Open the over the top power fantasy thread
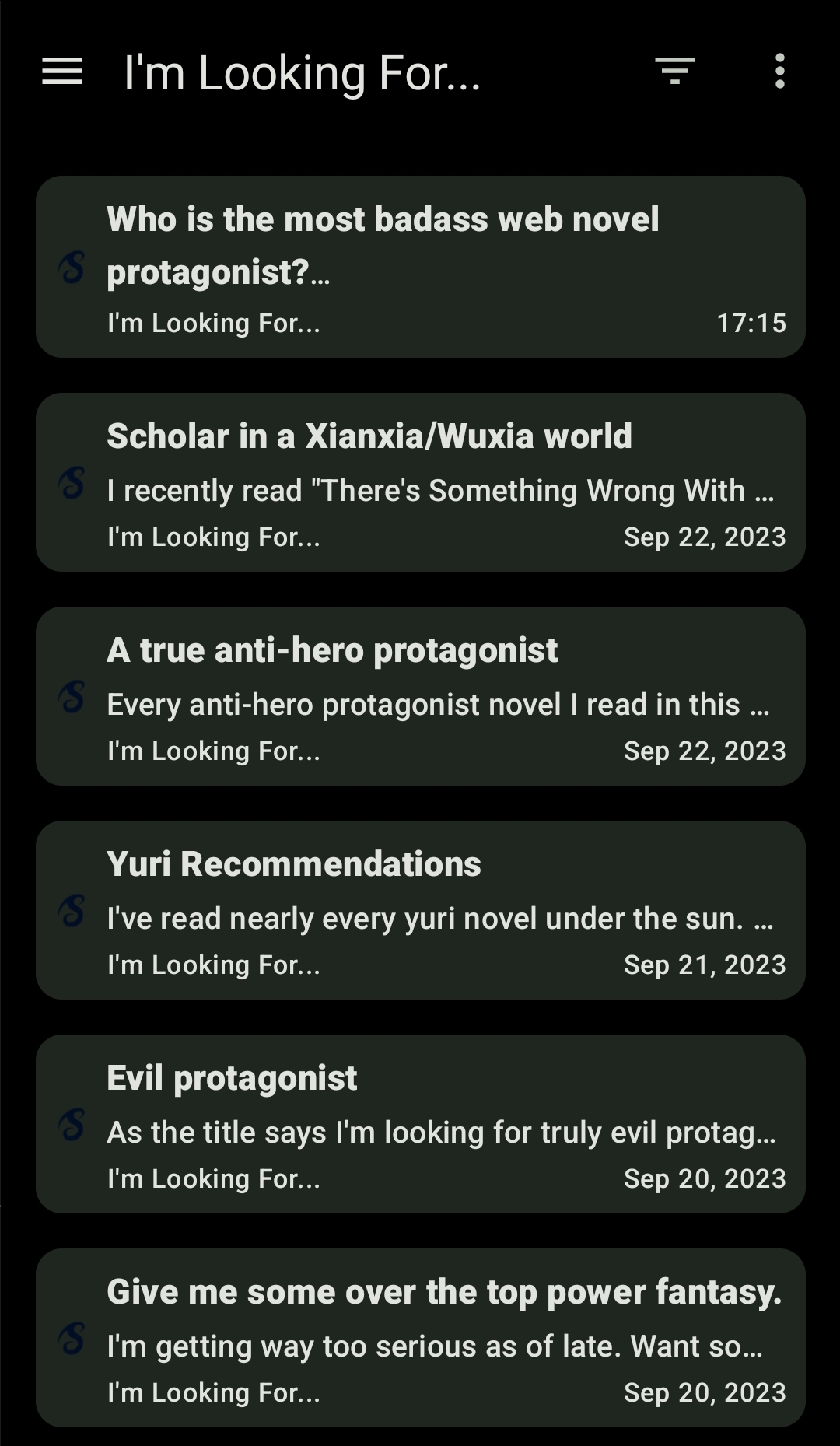 click(x=420, y=1338)
